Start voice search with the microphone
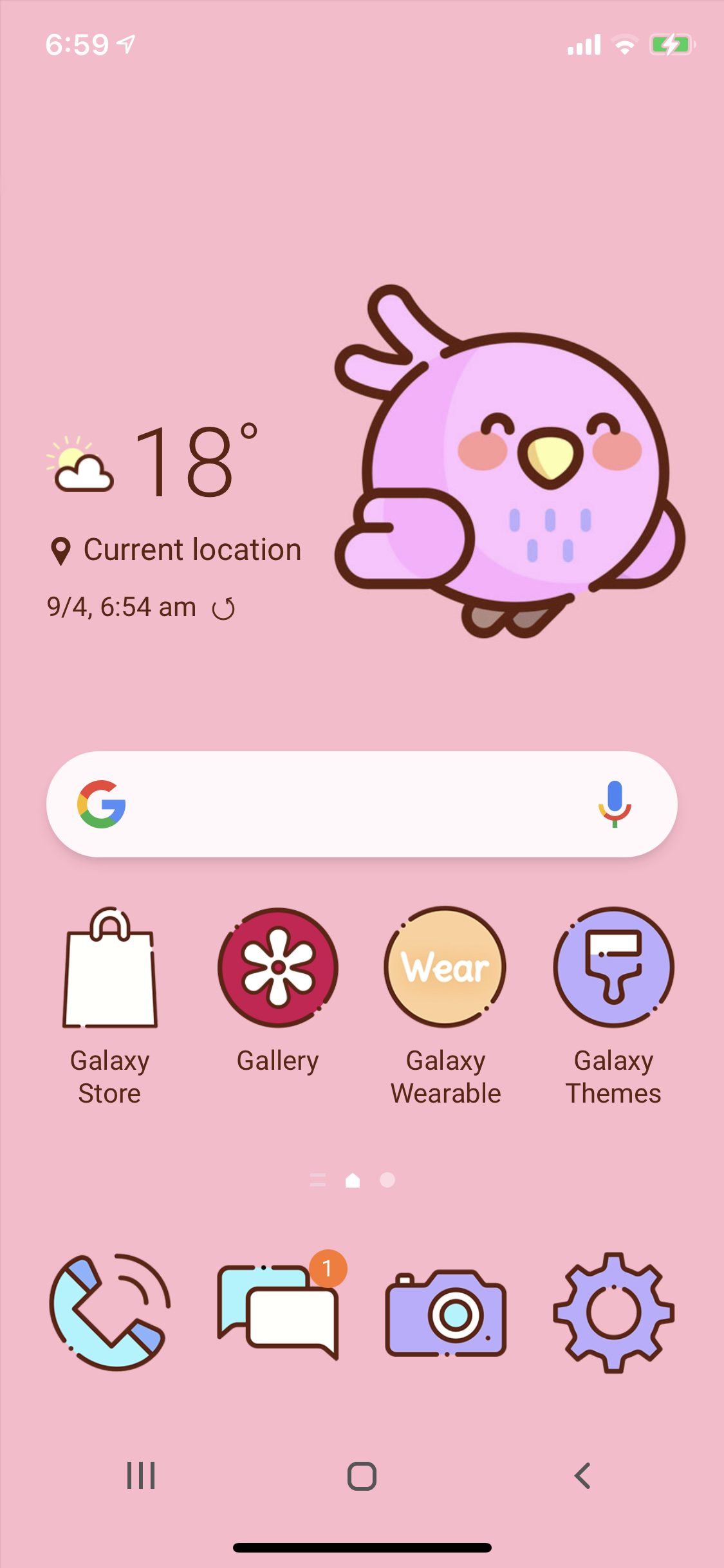 (x=615, y=805)
